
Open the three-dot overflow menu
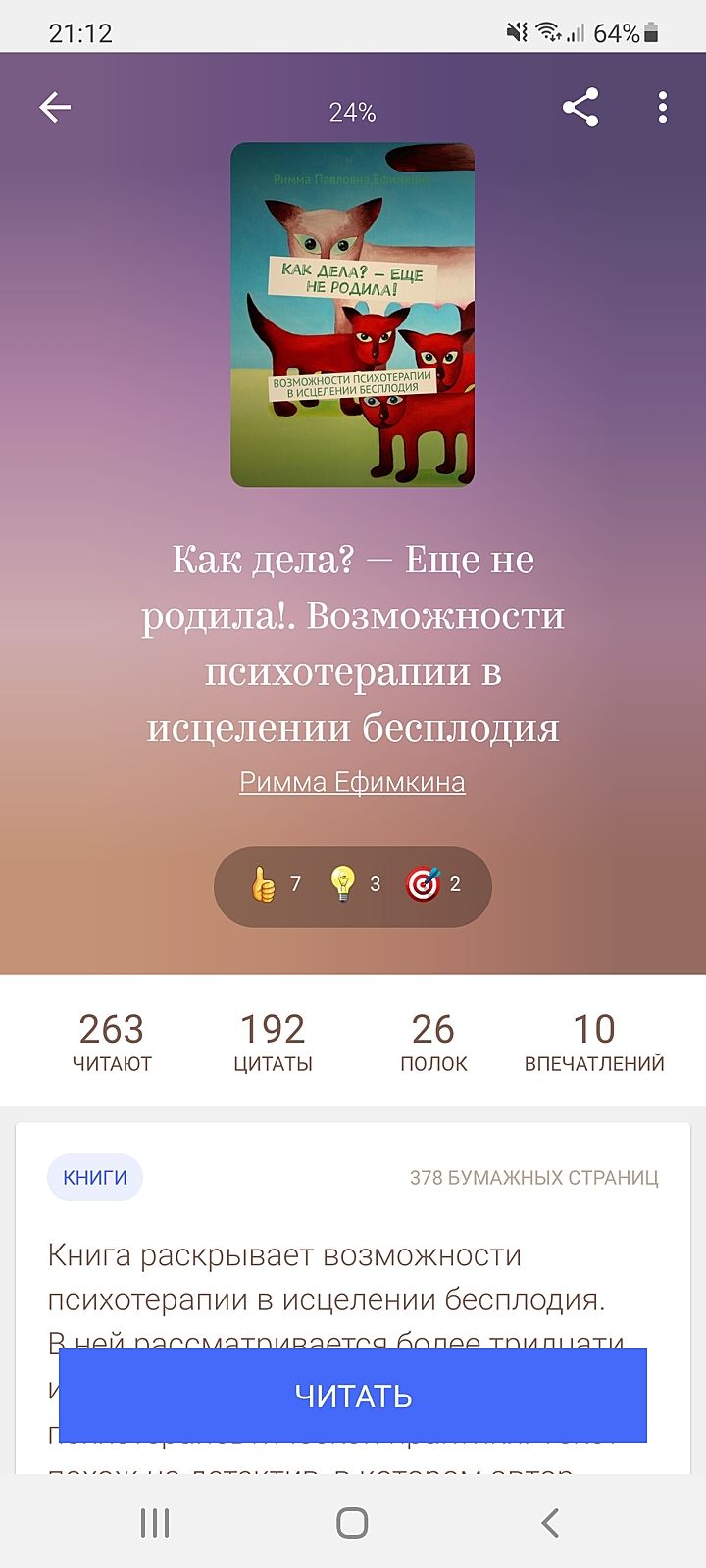pyautogui.click(x=663, y=108)
